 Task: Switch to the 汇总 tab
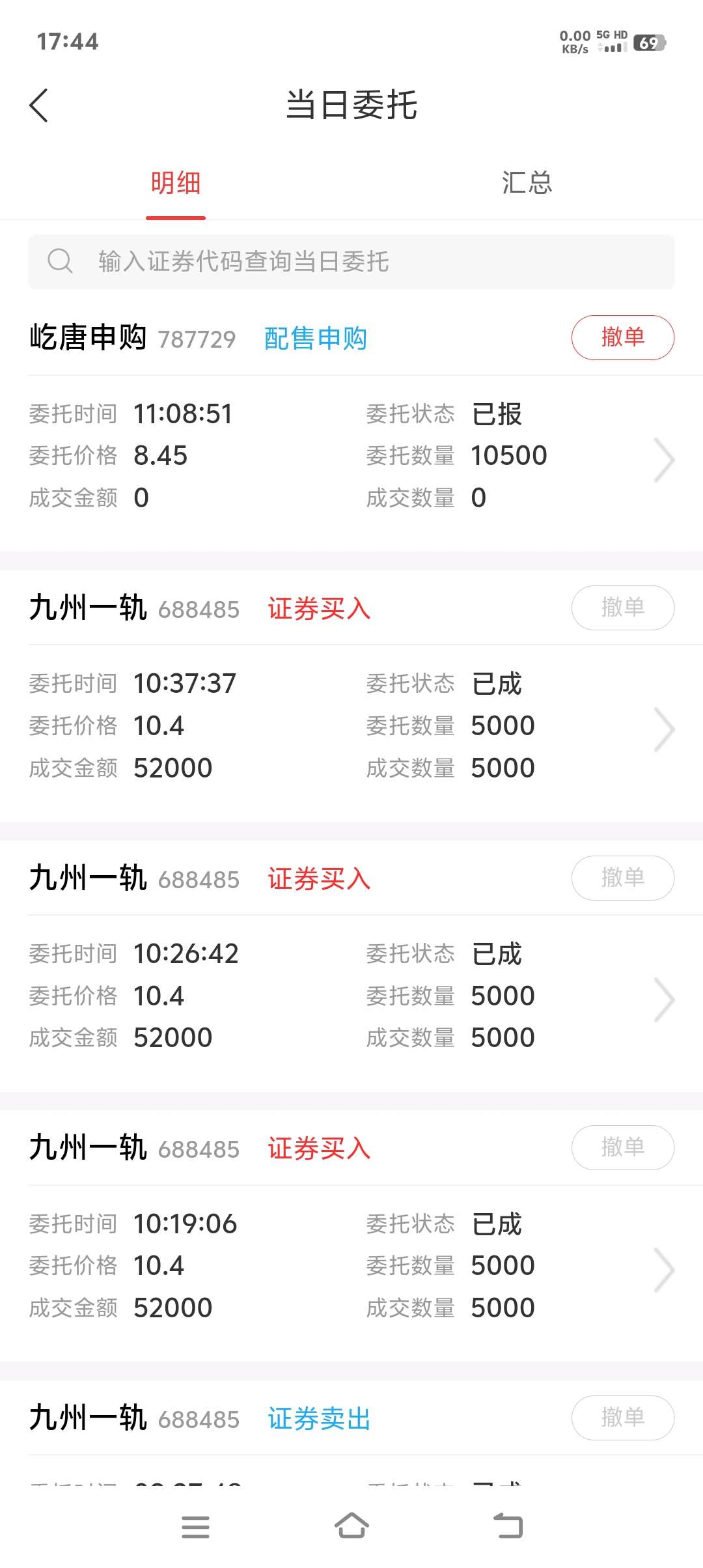click(527, 183)
